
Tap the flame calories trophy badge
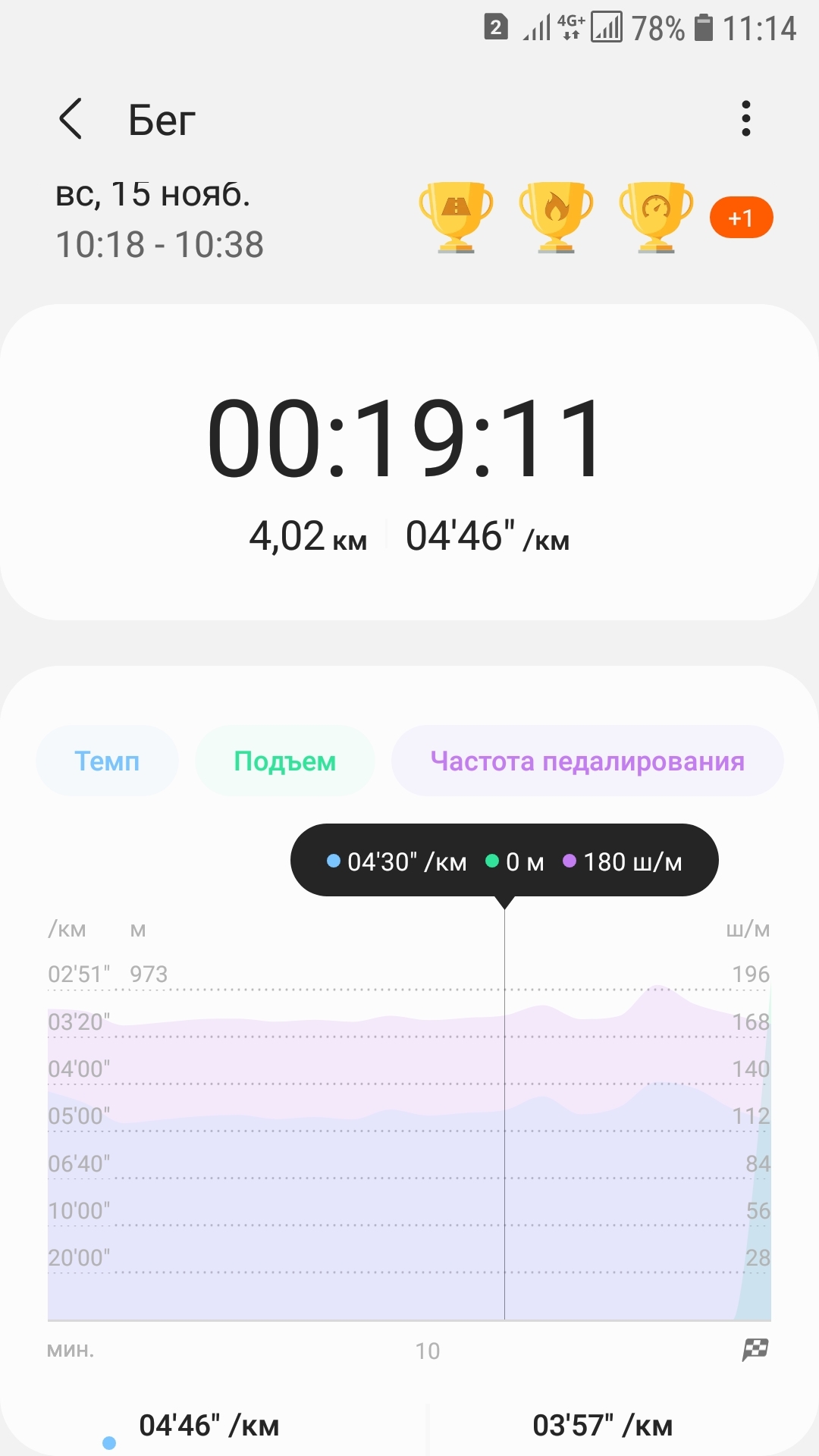pyautogui.click(x=556, y=217)
